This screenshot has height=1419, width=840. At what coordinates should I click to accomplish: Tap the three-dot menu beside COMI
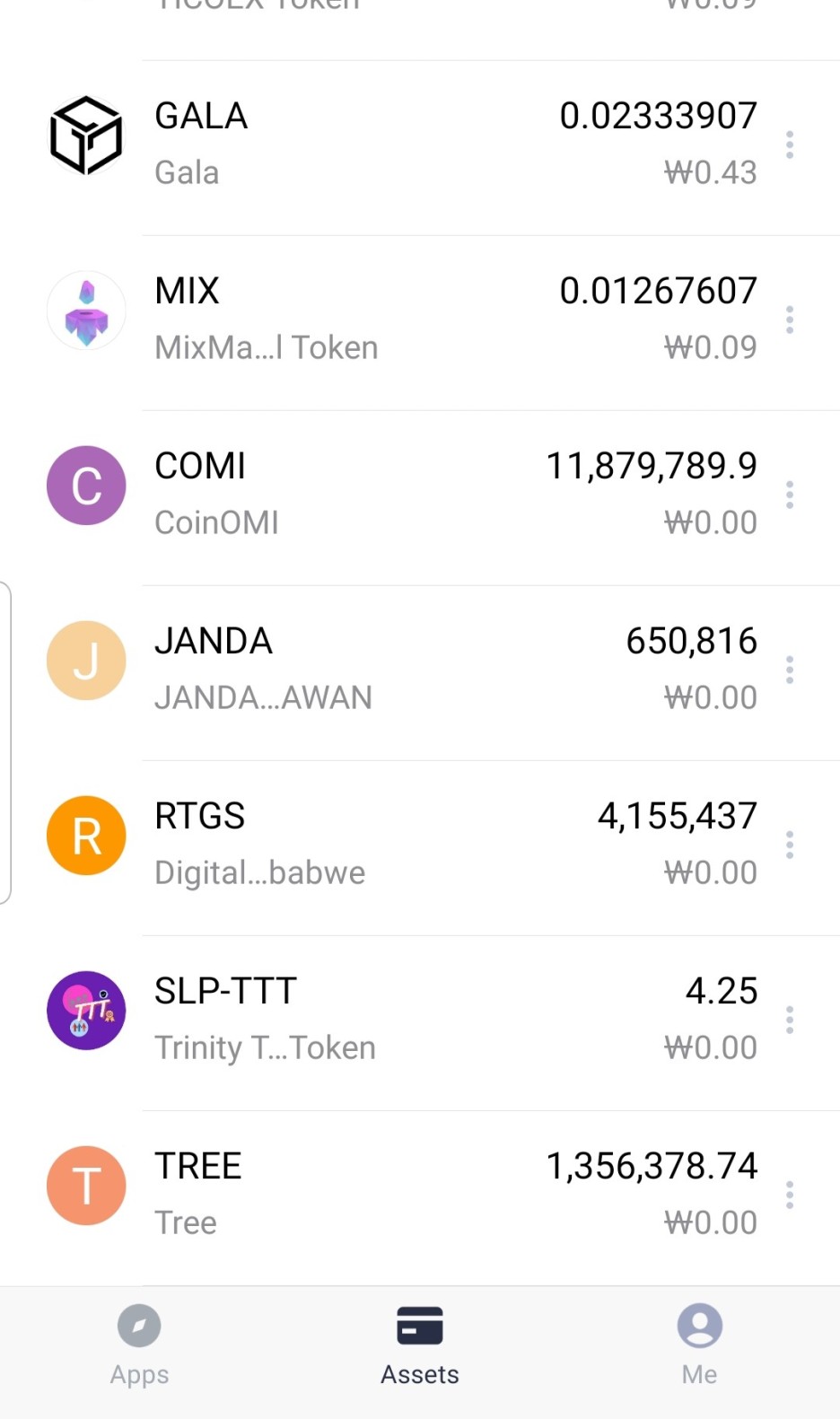[790, 495]
